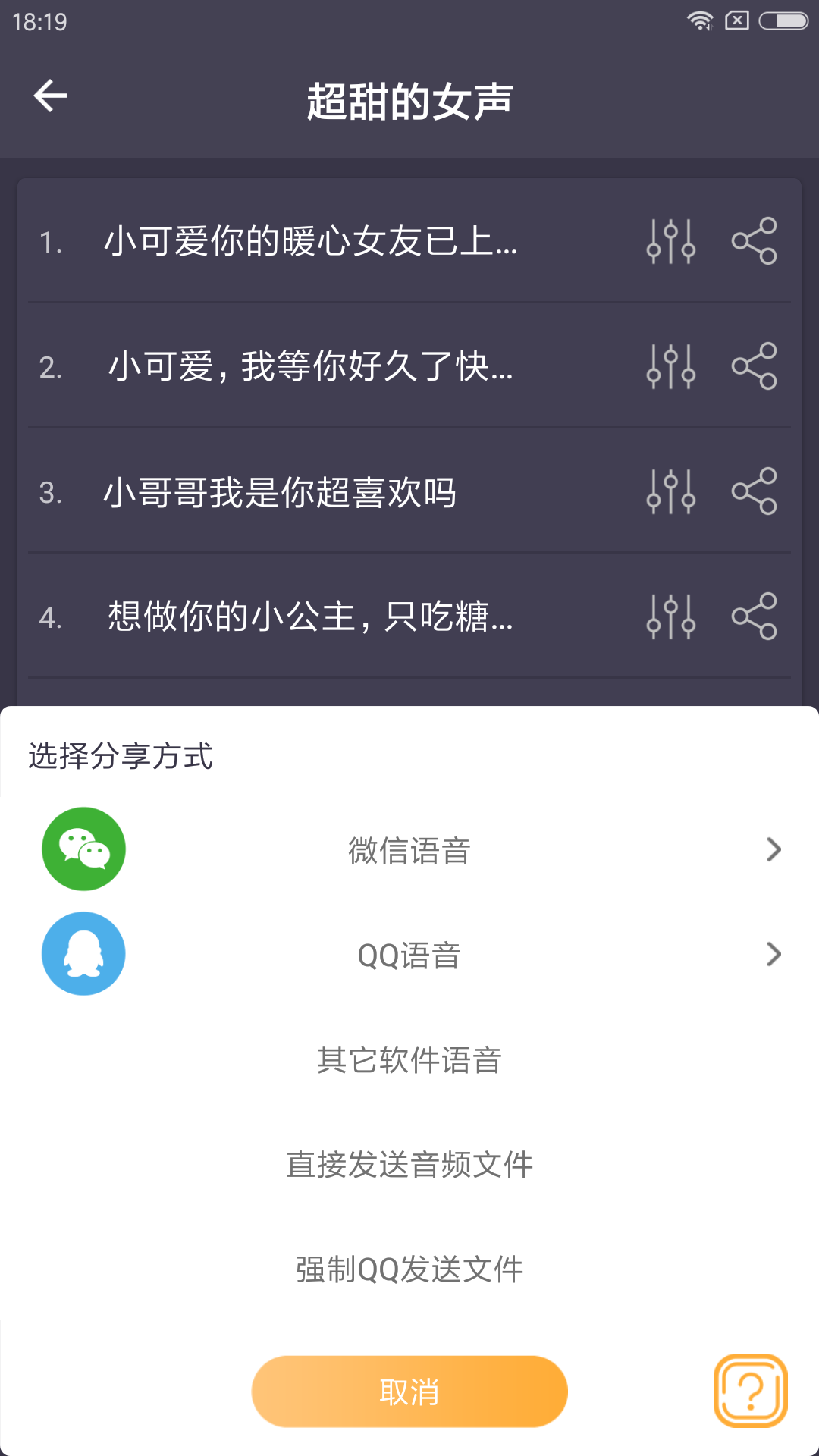819x1456 pixels.
Task: Tap the QQ blue penguin icon
Action: coord(83,953)
